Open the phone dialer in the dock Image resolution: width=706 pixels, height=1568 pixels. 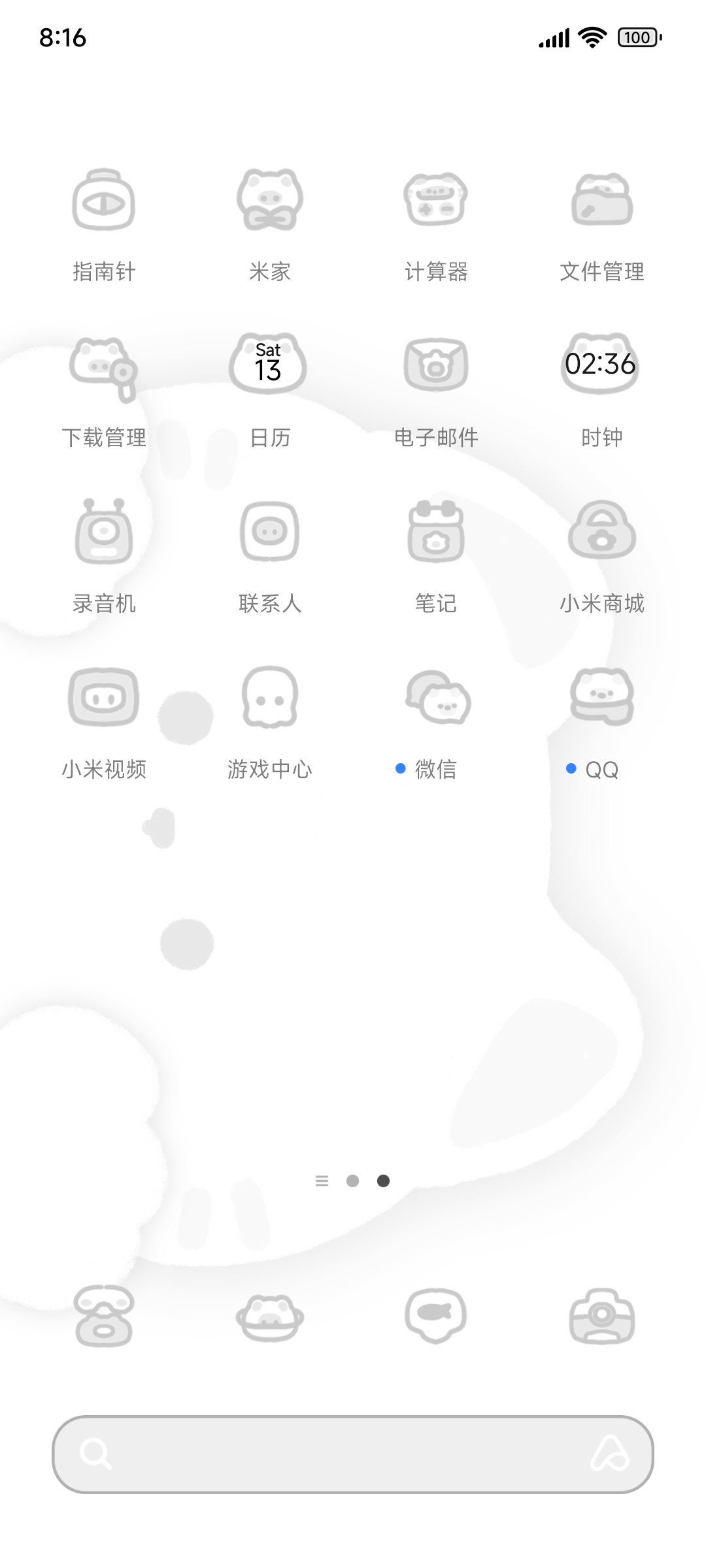[x=104, y=1316]
